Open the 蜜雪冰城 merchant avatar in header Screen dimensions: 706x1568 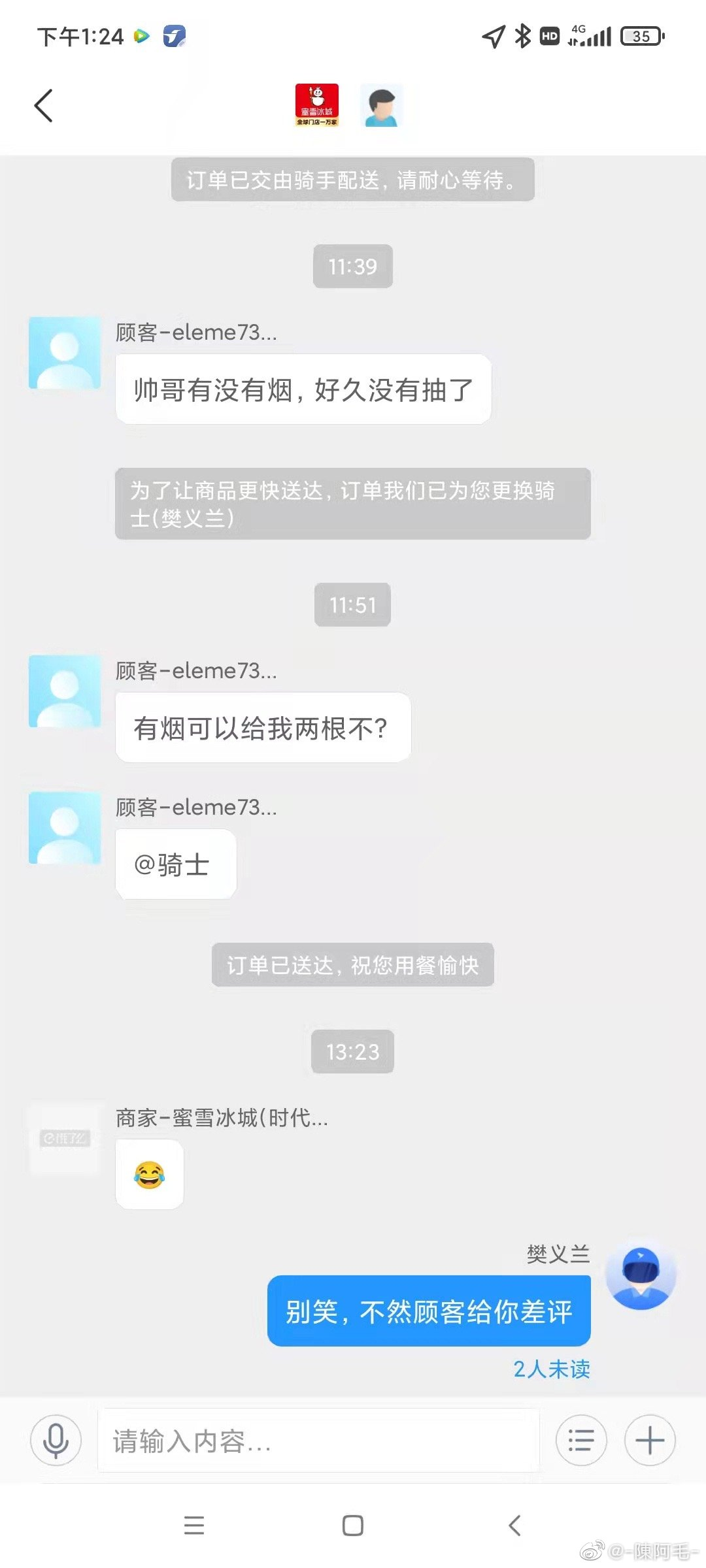point(316,105)
